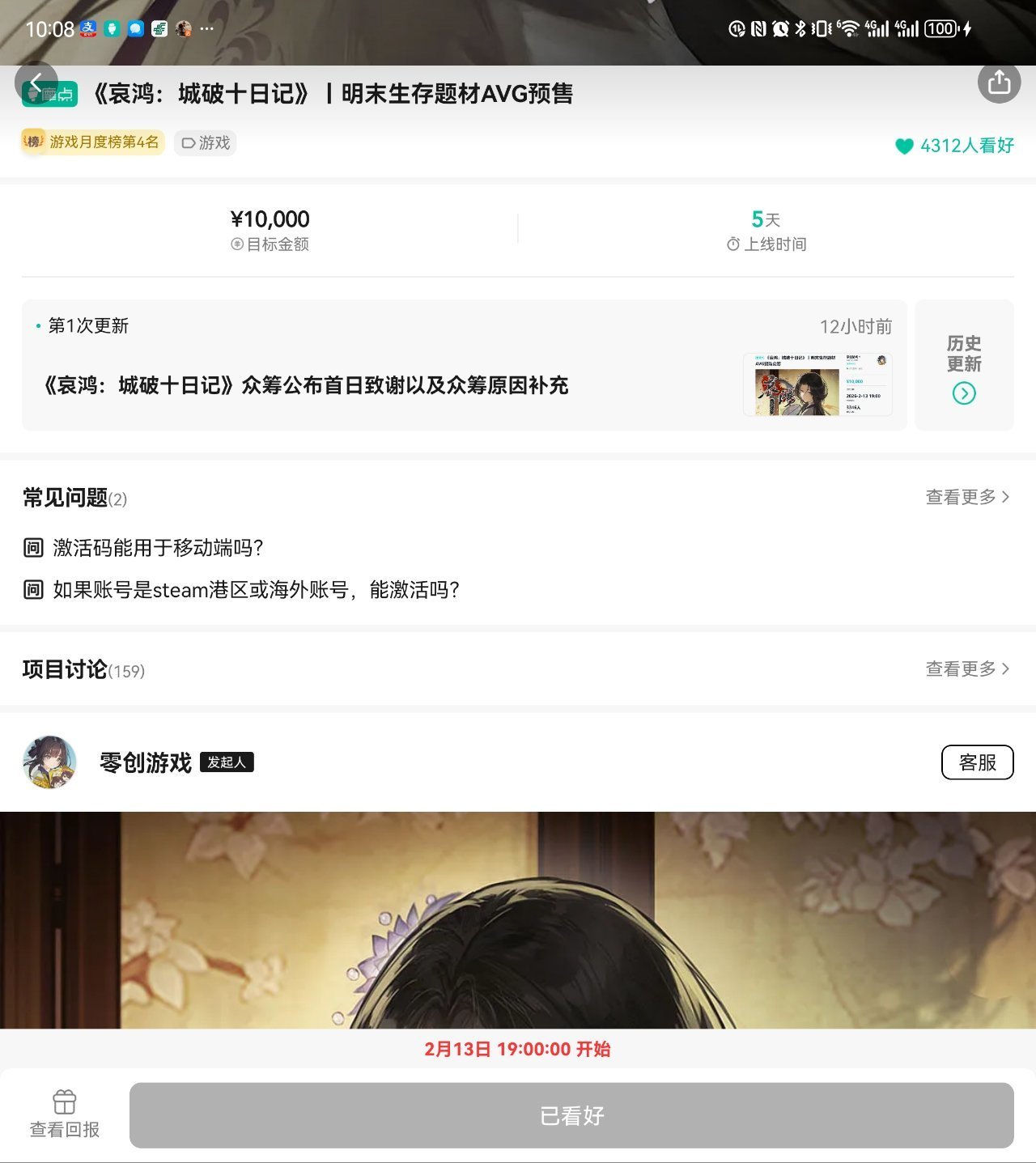Open the 零创游戏 creator profile
This screenshot has height=1163, width=1036.
(x=144, y=762)
